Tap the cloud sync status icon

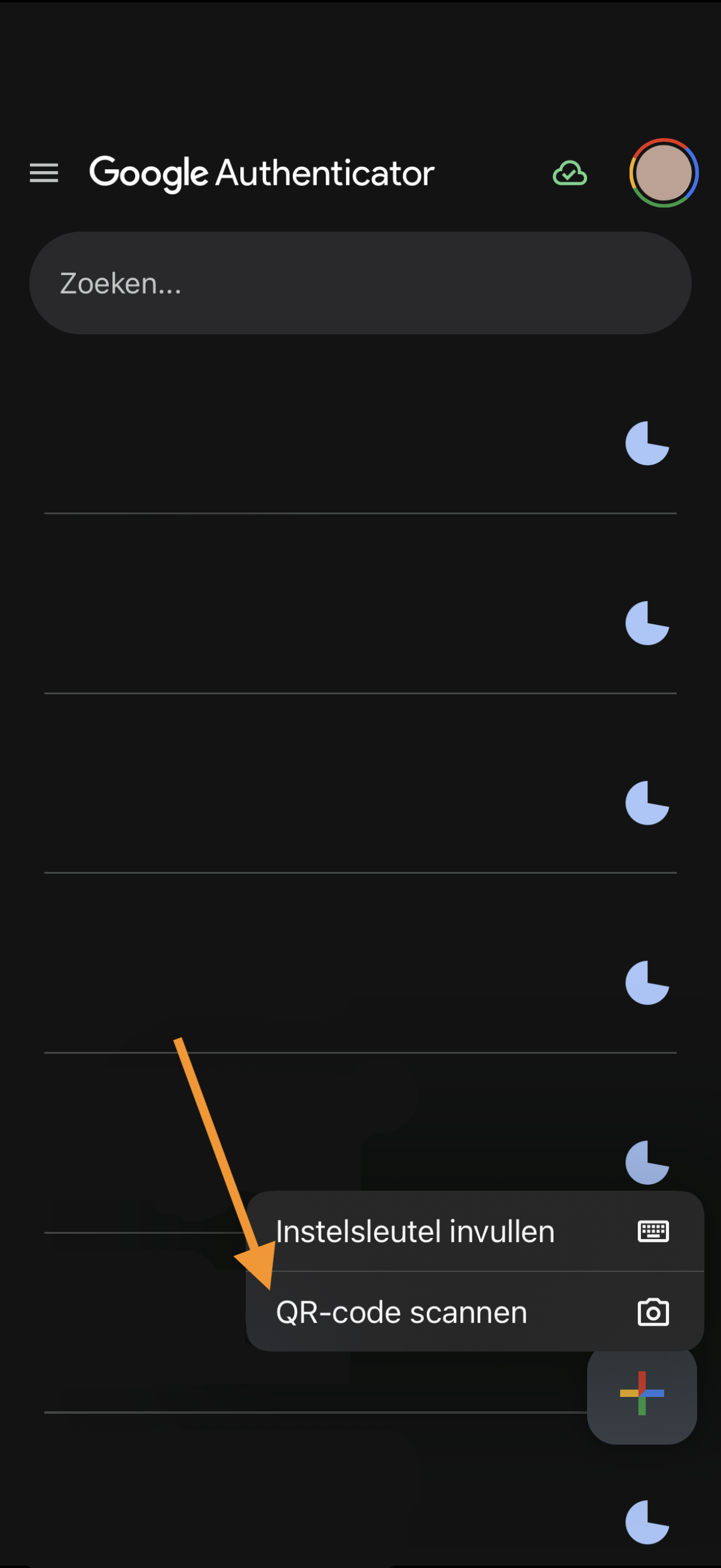(x=570, y=174)
